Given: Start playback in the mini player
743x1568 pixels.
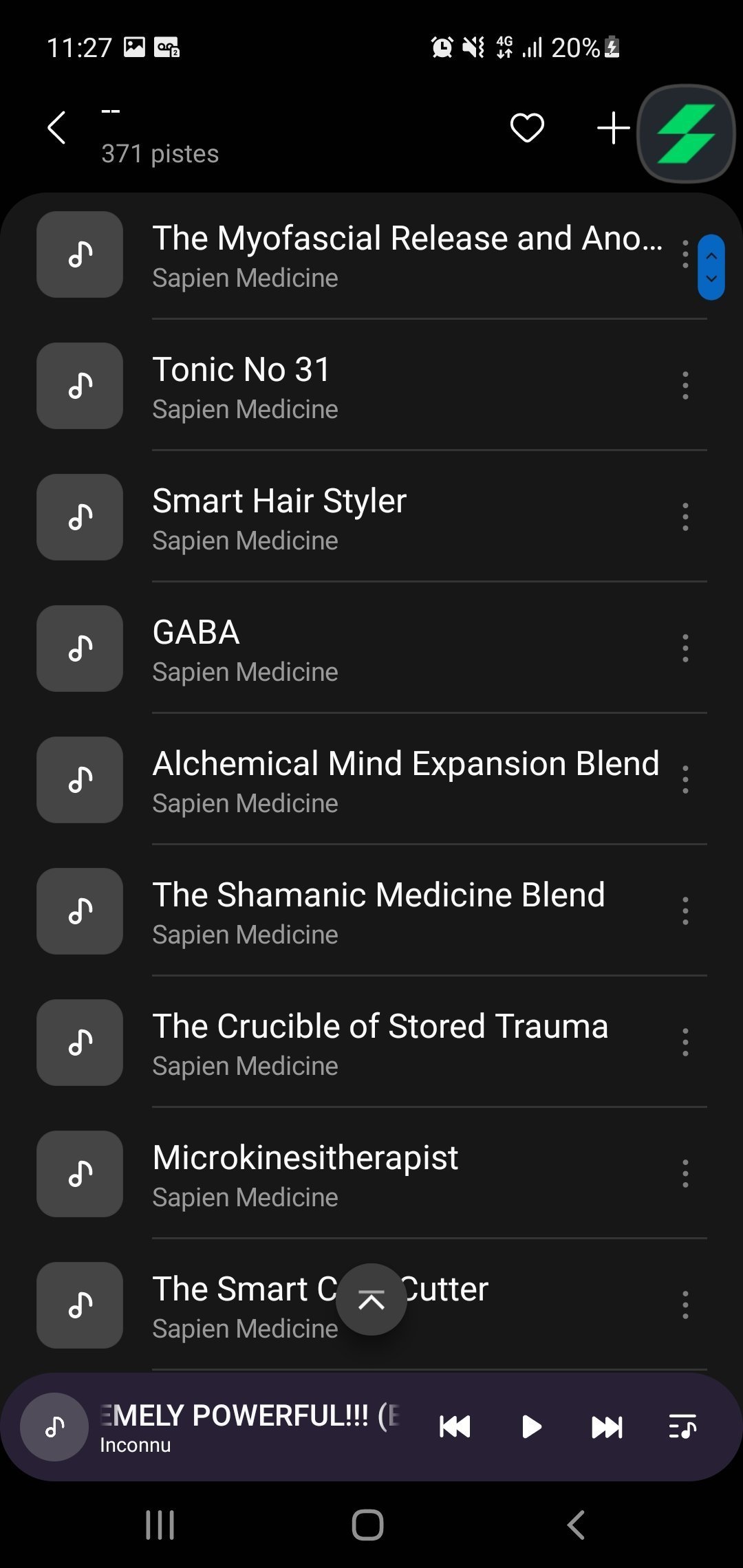Looking at the screenshot, I should pyautogui.click(x=531, y=1427).
